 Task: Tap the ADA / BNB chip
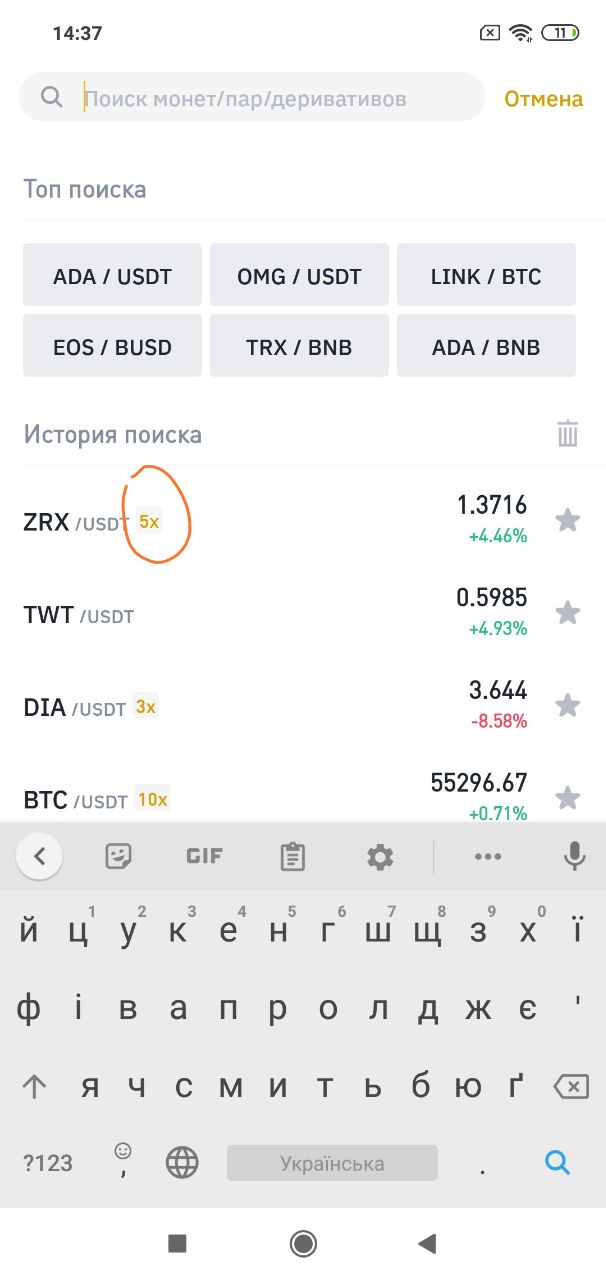[x=486, y=347]
